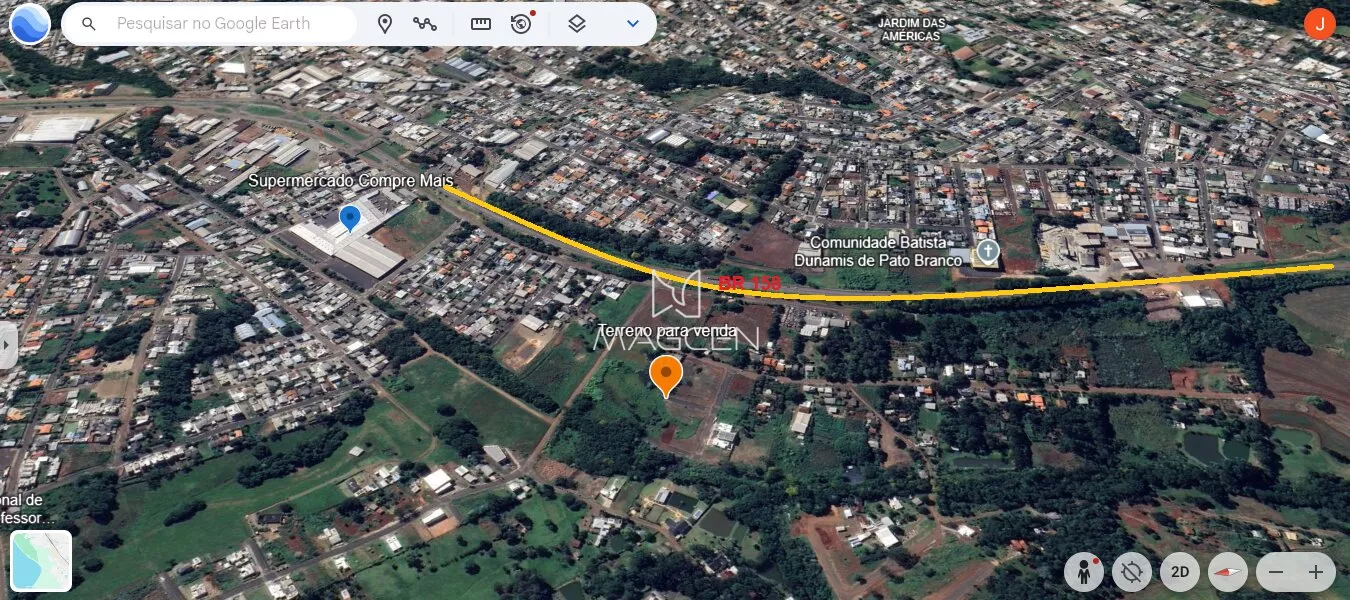
Task: Reset the view orientation
Action: 1132,572
